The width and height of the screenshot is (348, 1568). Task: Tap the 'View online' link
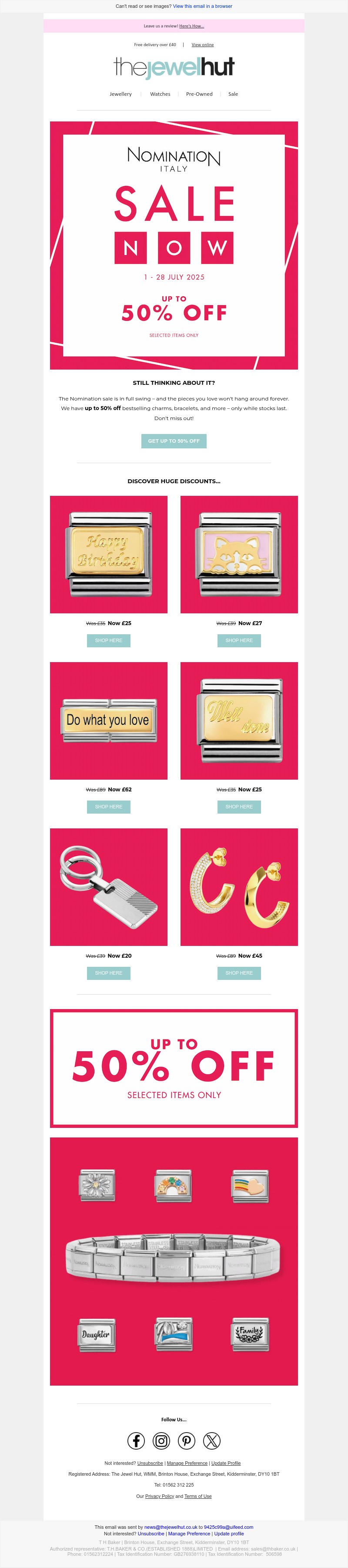(203, 45)
